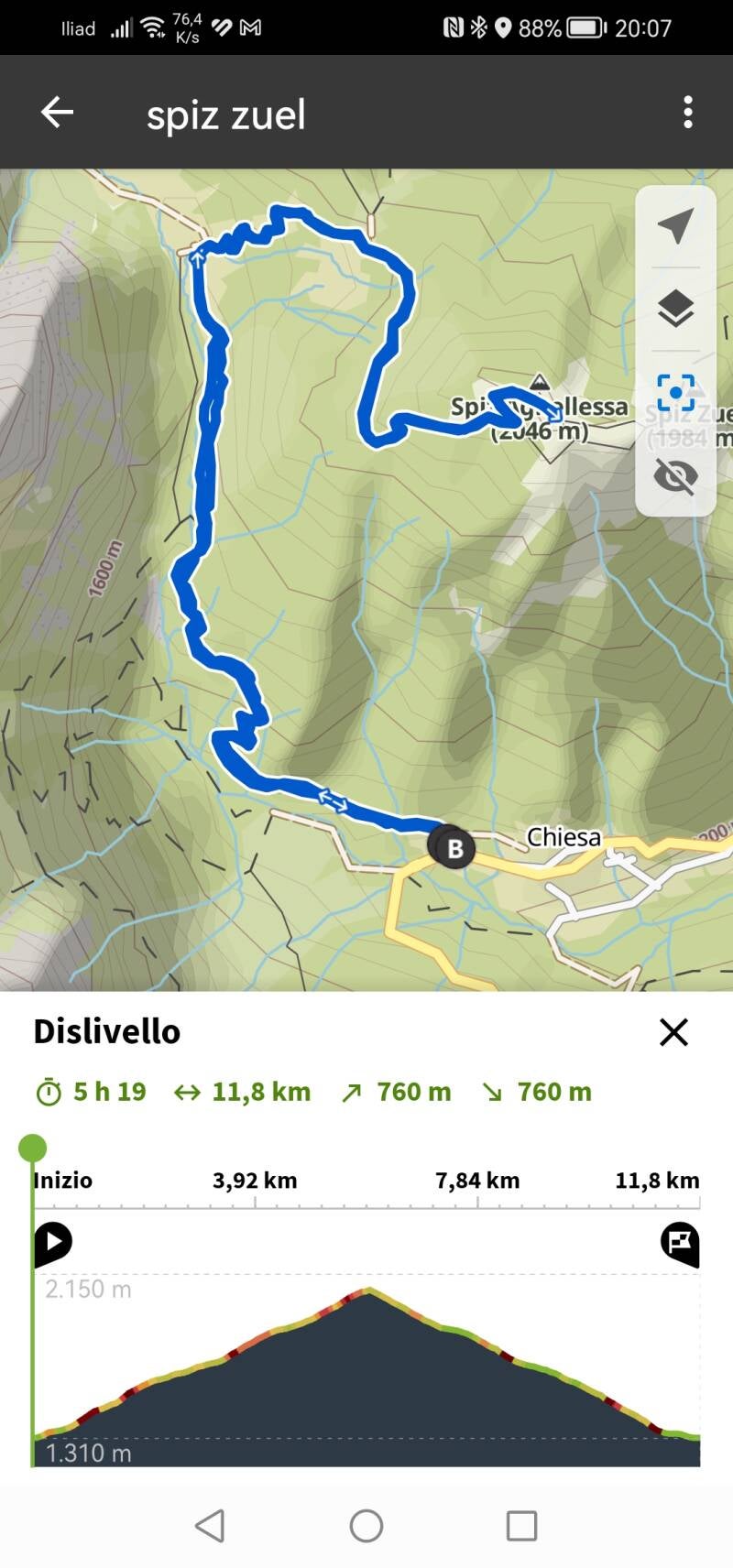Tap the finish flag marker on elevation chart
This screenshot has width=733, height=1568.
[680, 1243]
